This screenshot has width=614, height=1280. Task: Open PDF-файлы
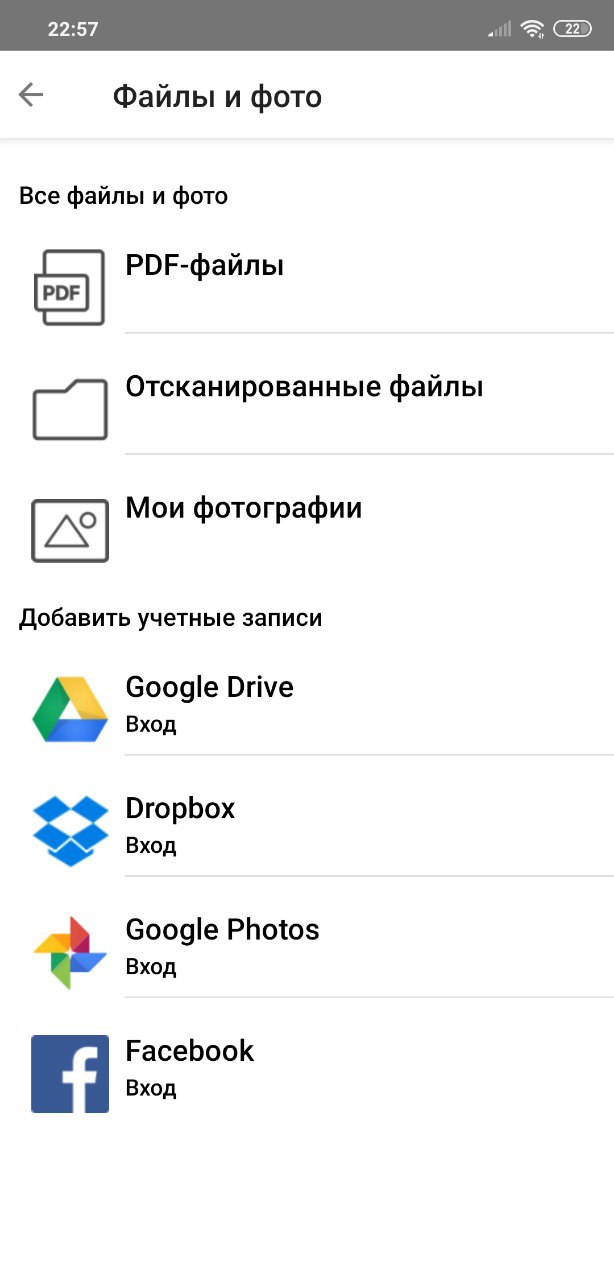point(204,267)
